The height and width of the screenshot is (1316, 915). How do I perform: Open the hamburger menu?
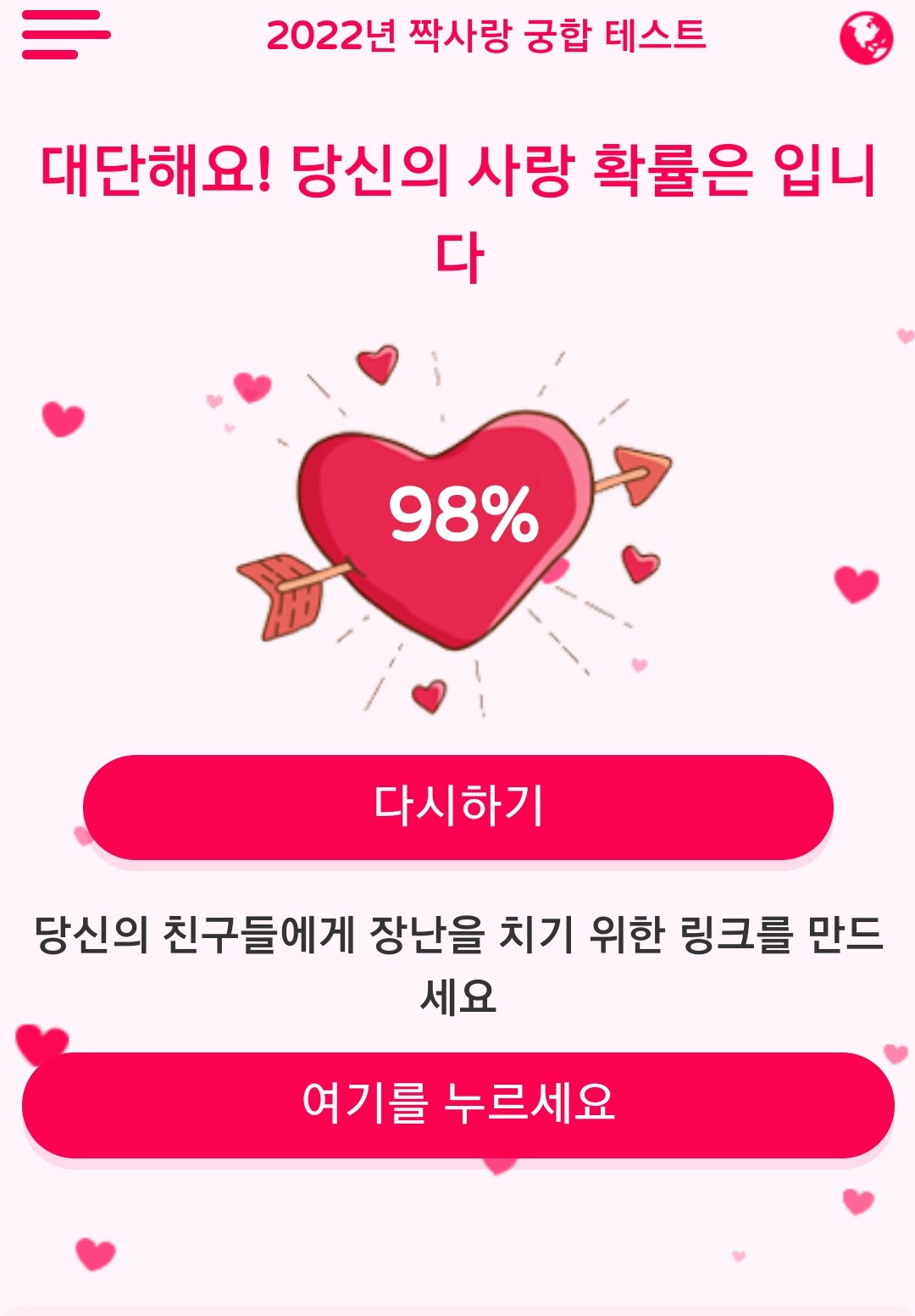[65, 35]
